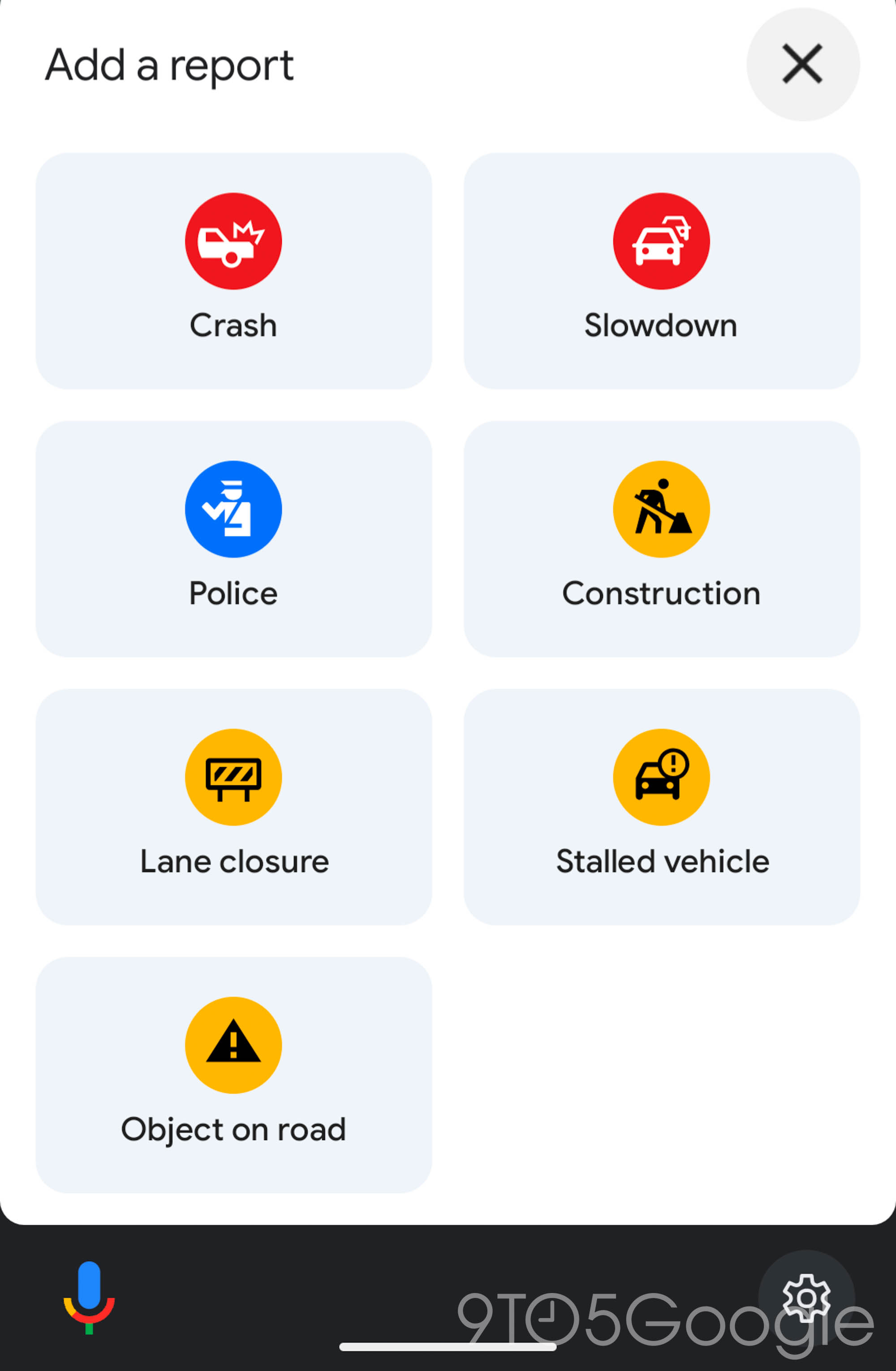Select the barrier icon for lane closure

pyautogui.click(x=233, y=777)
